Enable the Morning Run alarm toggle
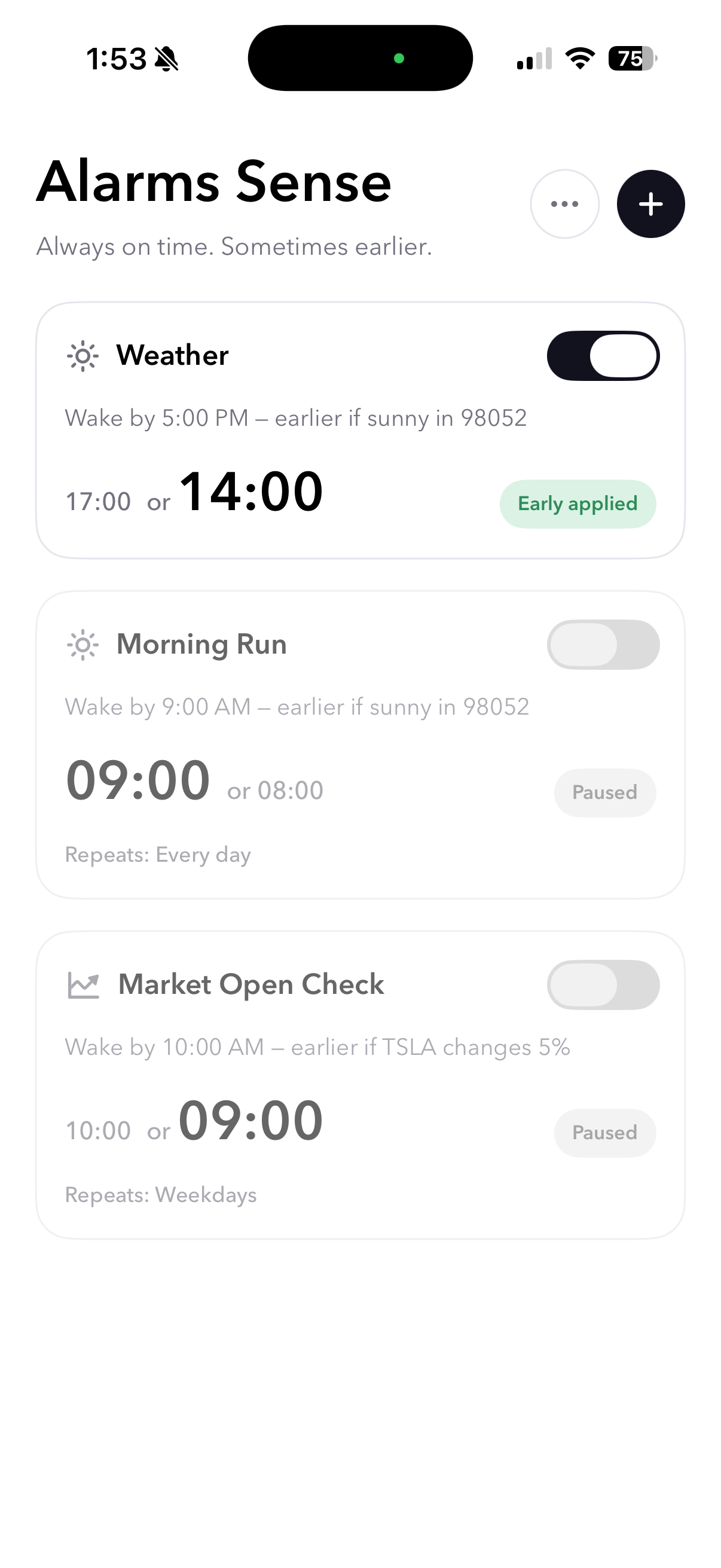Viewport: 721px width, 1568px height. (604, 644)
